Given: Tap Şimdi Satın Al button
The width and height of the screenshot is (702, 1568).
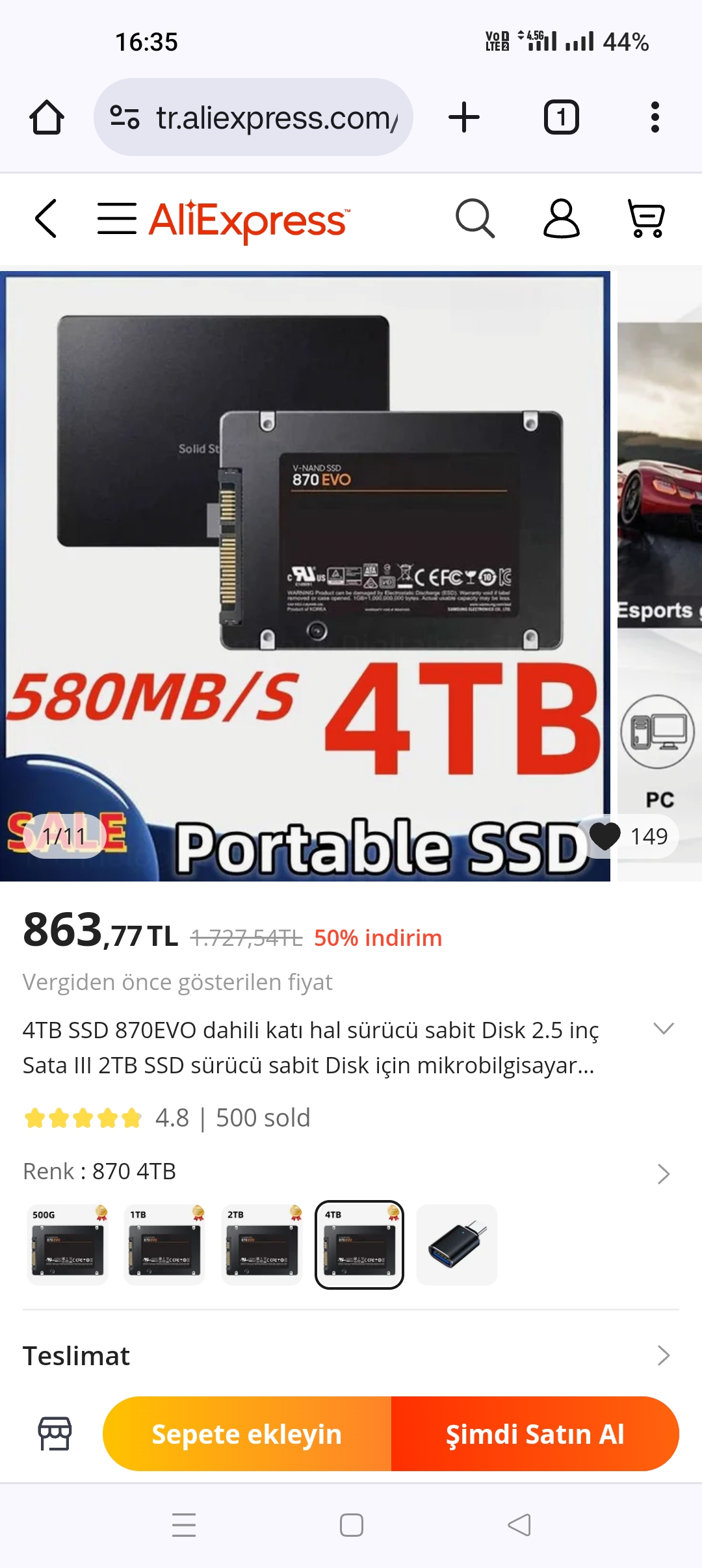Looking at the screenshot, I should (535, 1433).
